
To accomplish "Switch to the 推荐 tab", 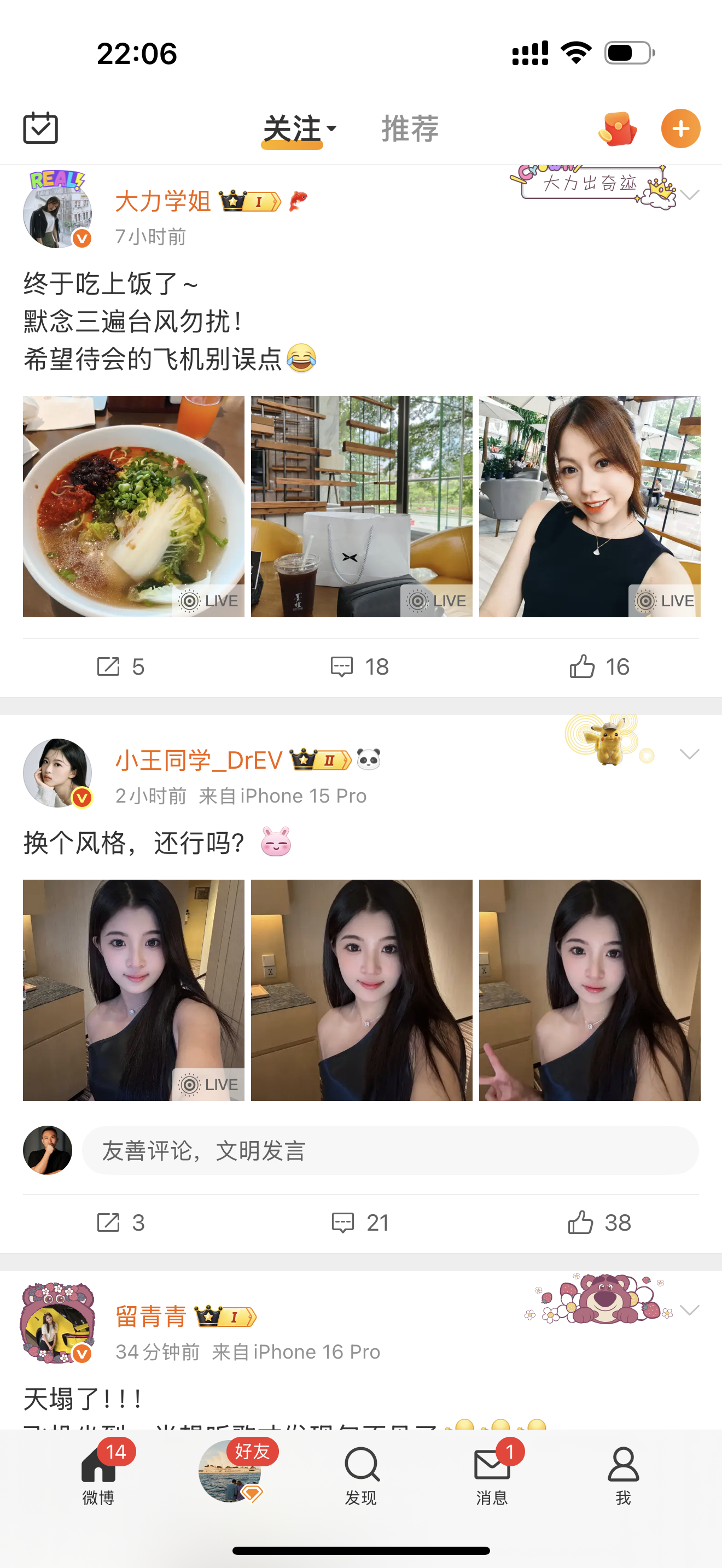I will (x=410, y=129).
